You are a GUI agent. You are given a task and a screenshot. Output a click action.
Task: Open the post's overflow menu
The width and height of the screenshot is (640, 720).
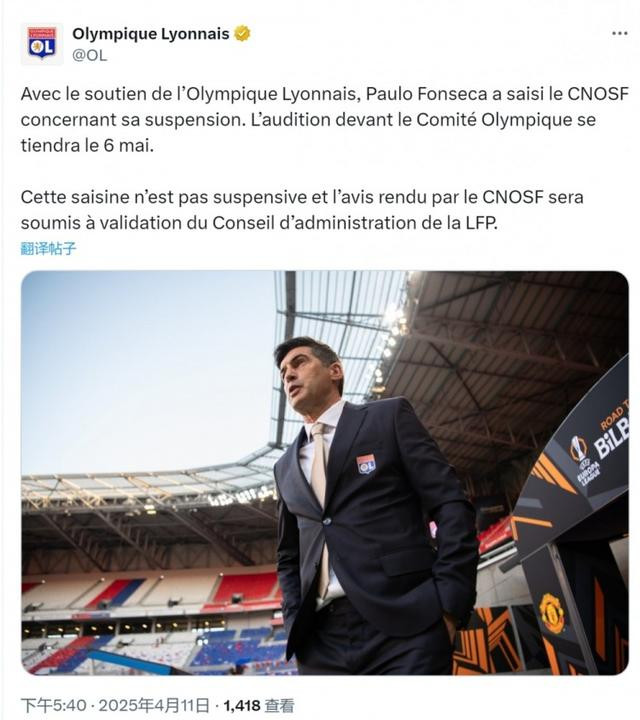point(619,34)
